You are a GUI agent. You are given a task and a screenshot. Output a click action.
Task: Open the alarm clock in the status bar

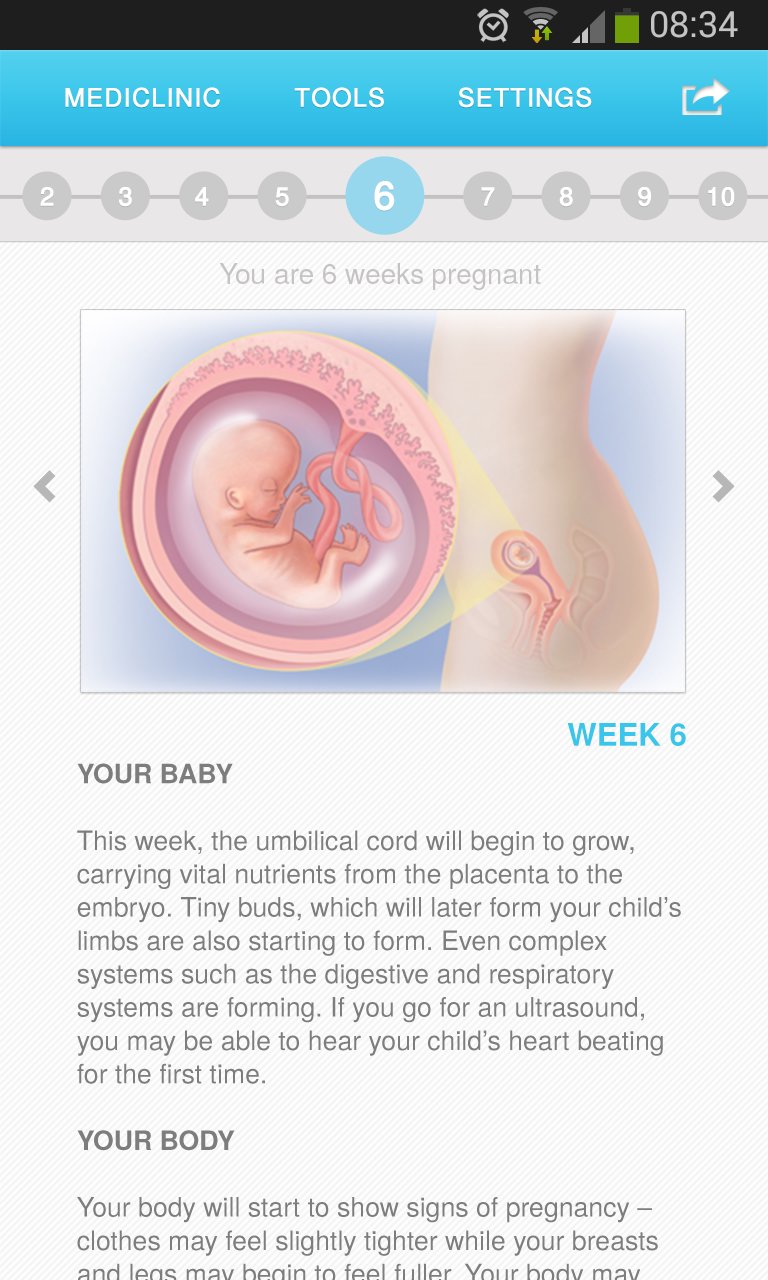pyautogui.click(x=489, y=25)
